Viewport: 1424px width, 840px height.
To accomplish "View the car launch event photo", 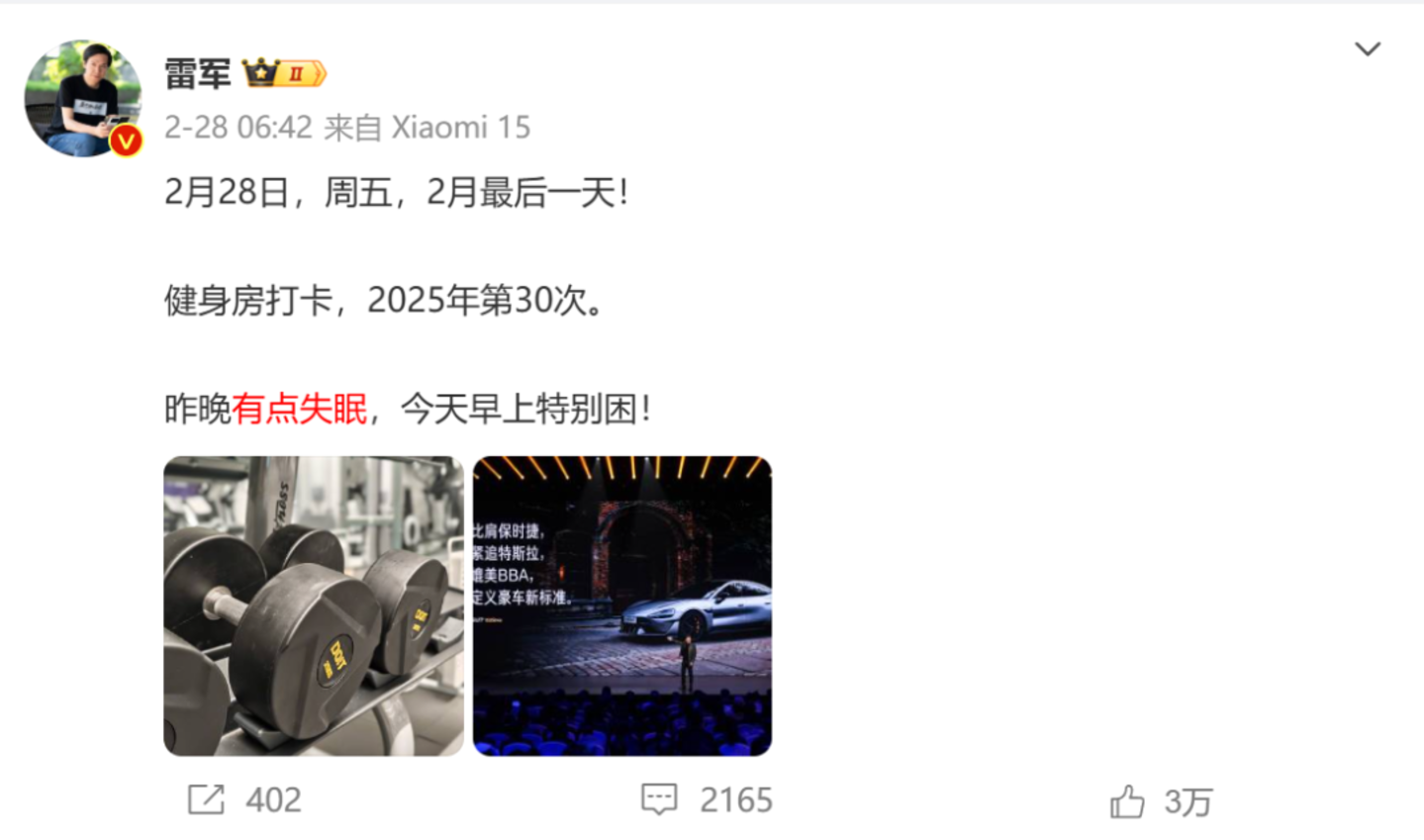I will tap(621, 606).
